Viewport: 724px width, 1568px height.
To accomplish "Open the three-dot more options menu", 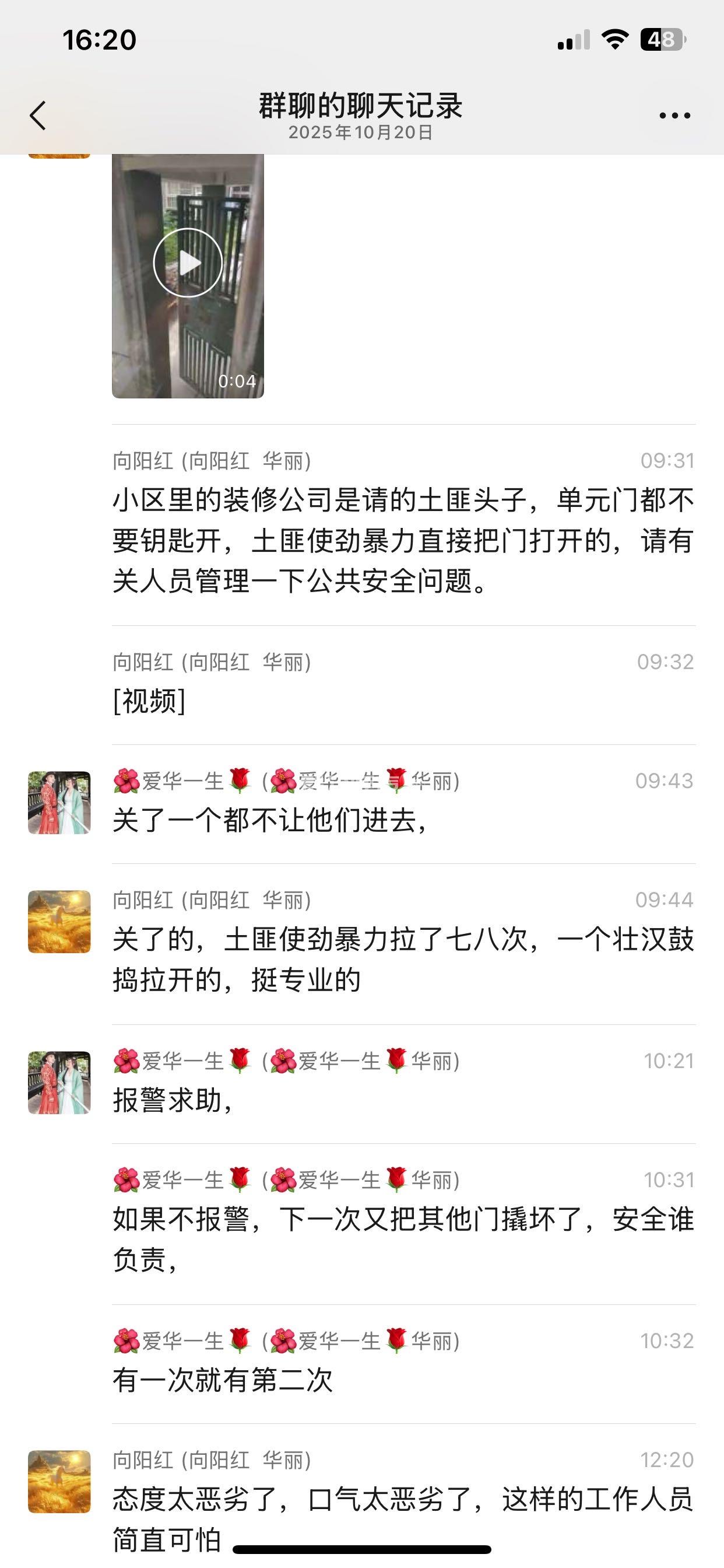I will 674,115.
